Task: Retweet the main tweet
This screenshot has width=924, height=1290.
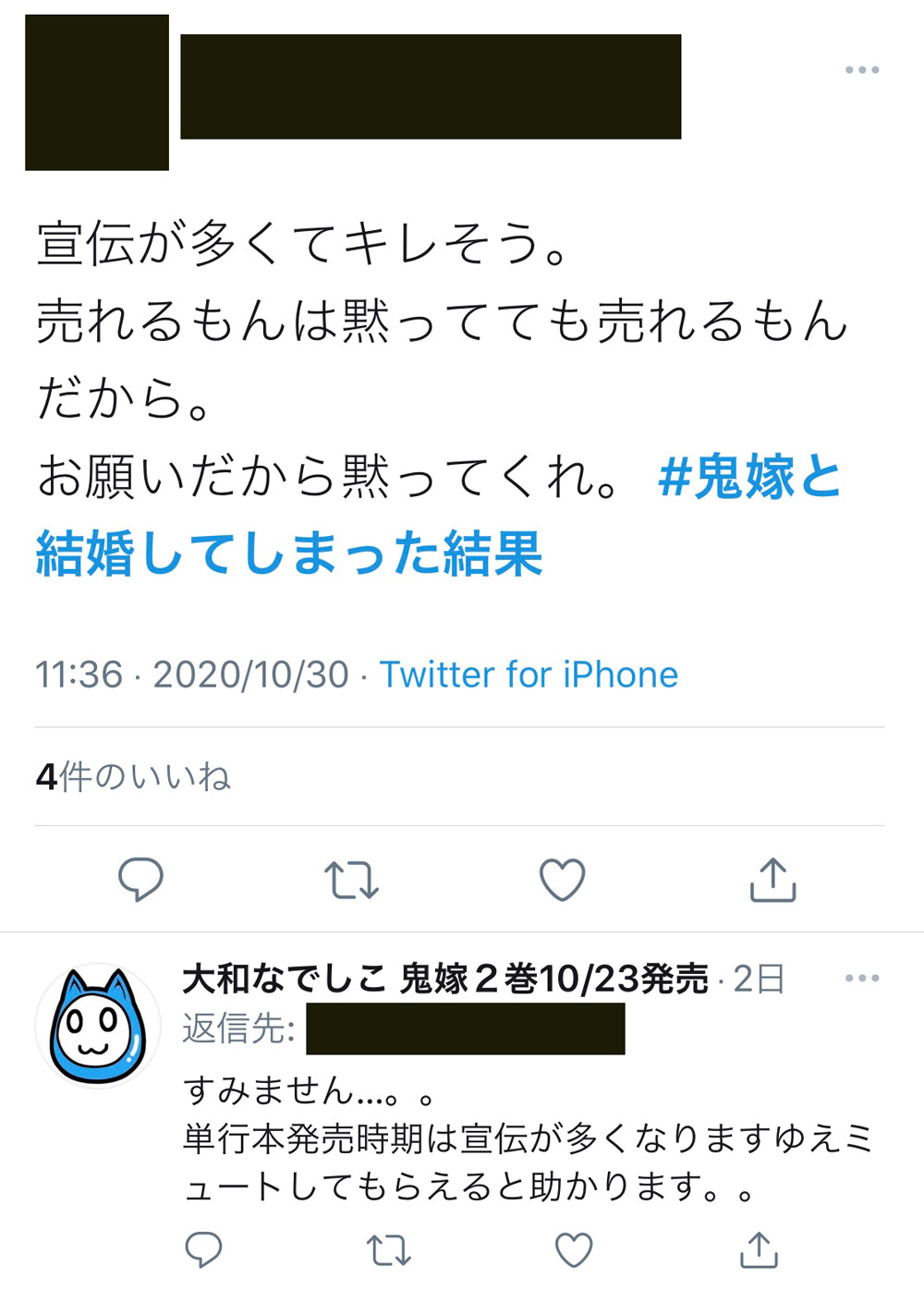Action: tap(351, 879)
